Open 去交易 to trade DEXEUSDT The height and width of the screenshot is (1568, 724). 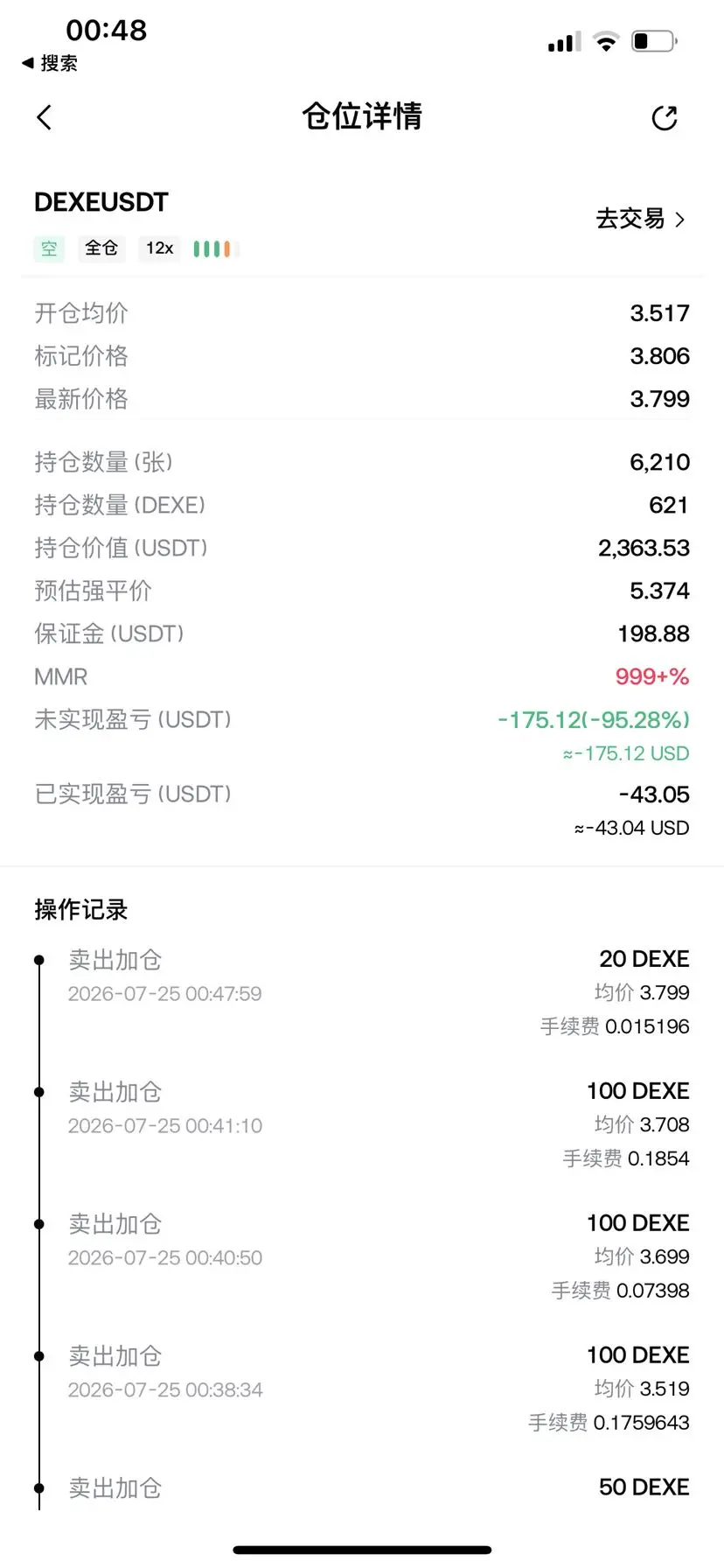click(x=640, y=219)
